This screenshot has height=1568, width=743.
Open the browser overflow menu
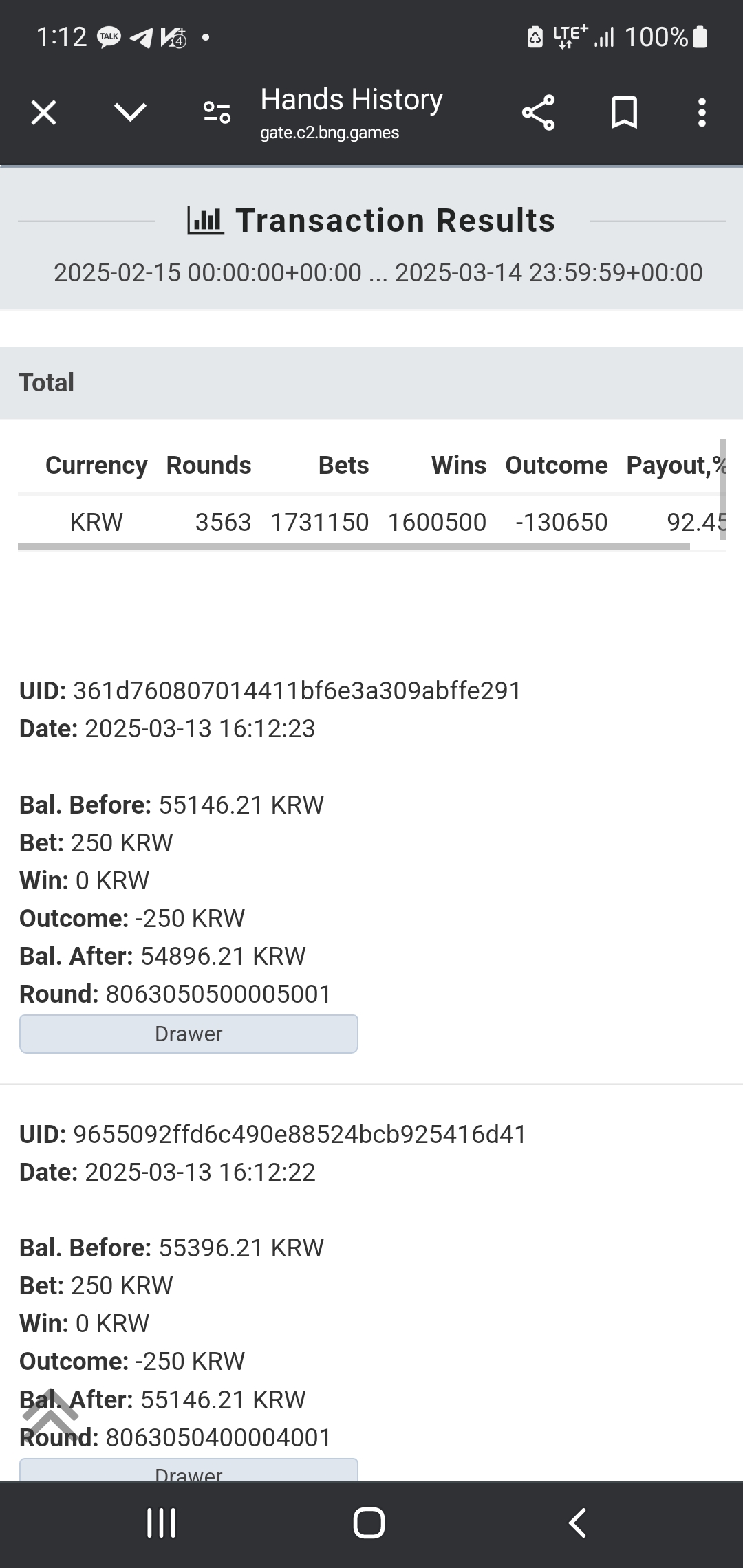point(702,113)
